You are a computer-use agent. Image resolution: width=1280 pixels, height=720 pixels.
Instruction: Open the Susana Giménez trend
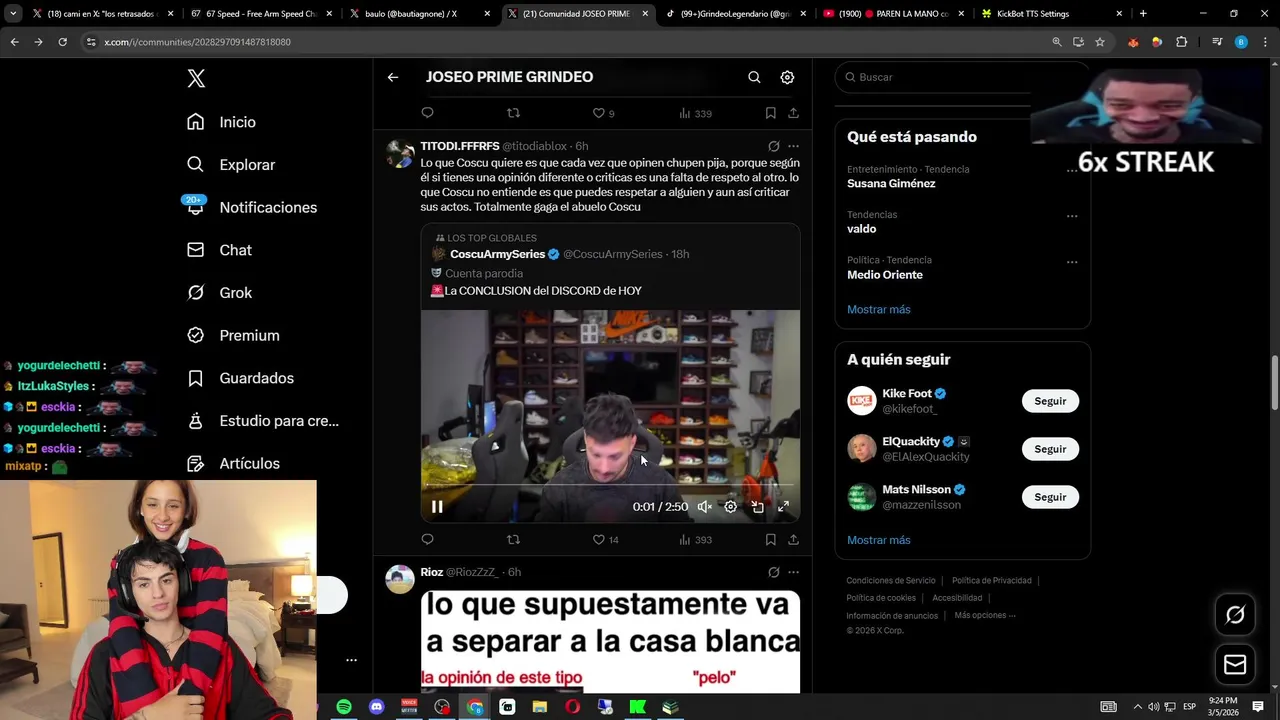[x=891, y=184]
